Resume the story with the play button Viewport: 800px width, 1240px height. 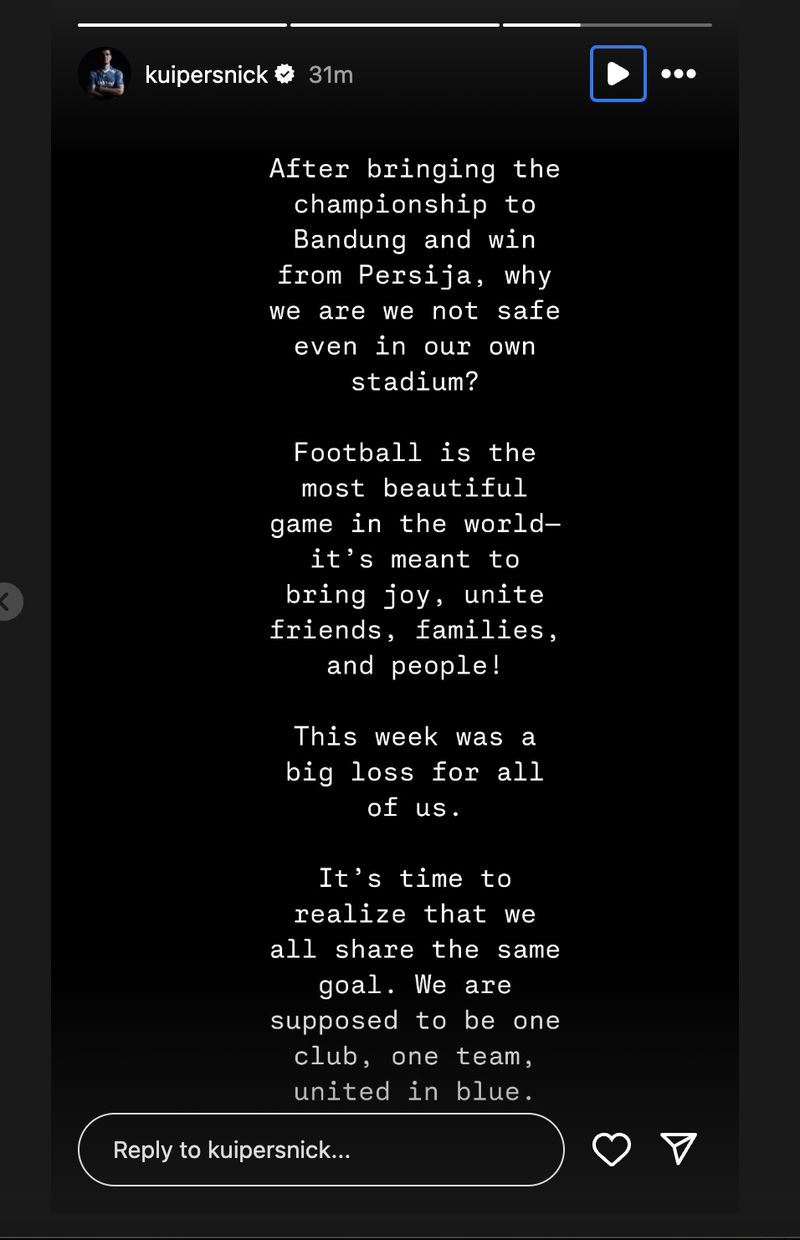618,74
